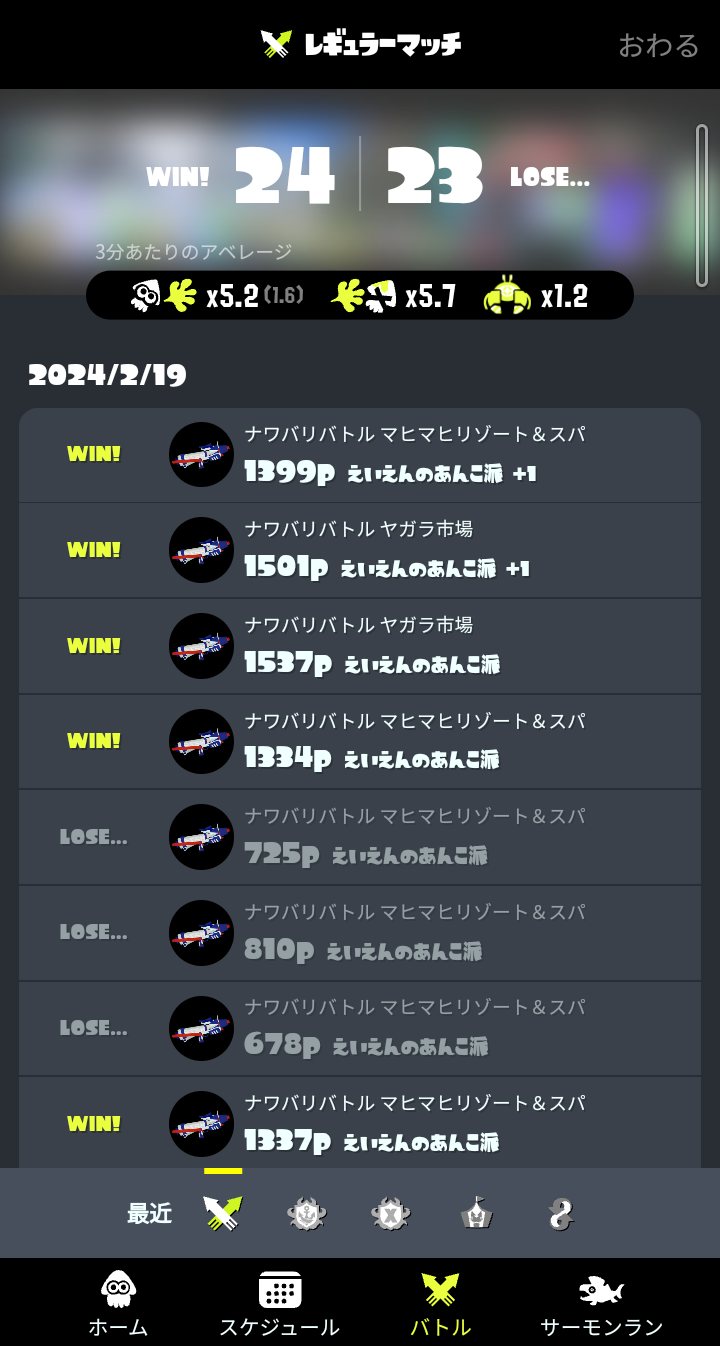Image resolution: width=720 pixels, height=1346 pixels.
Task: Open the 1337p win battle record
Action: [360, 1123]
